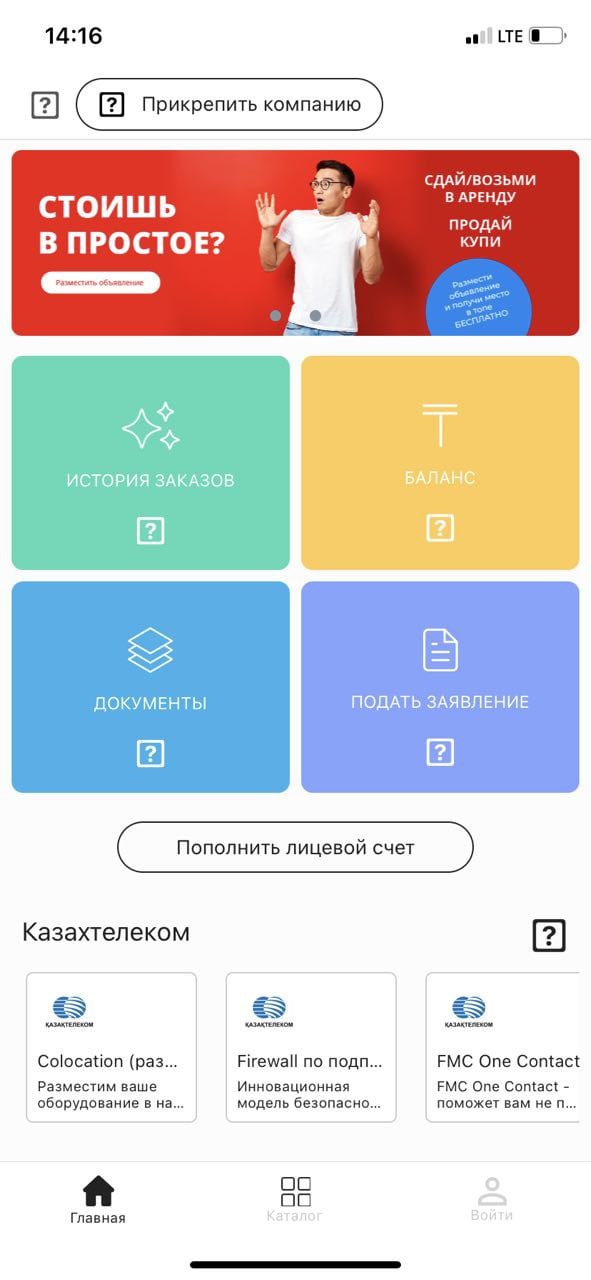Tap Разместить объявление on the banner
The height and width of the screenshot is (1280, 591).
coord(100,283)
